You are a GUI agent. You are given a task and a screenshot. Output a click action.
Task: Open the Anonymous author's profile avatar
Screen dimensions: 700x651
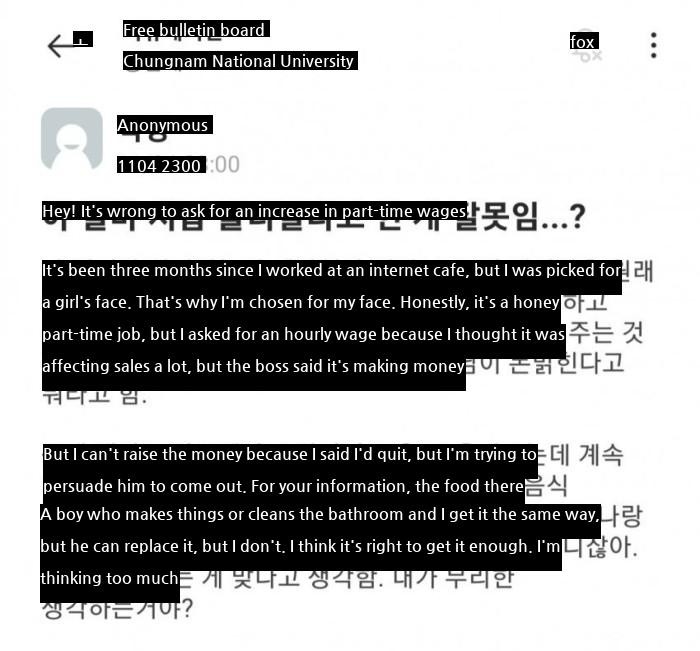pyautogui.click(x=71, y=140)
